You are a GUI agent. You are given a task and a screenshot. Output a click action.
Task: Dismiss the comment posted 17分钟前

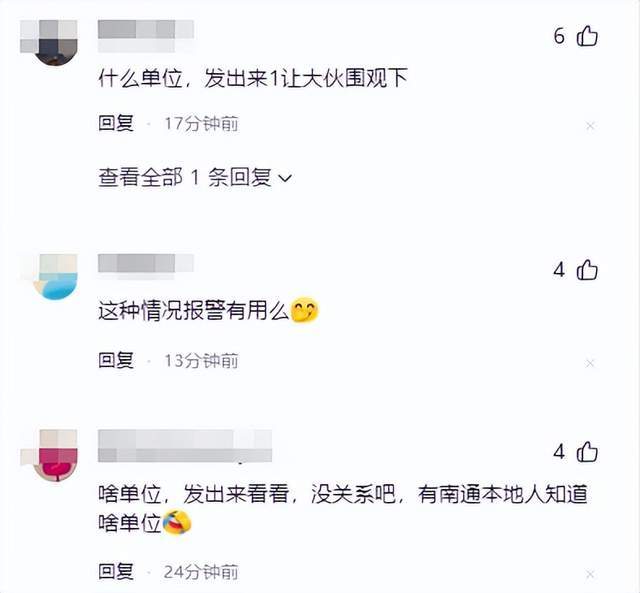click(590, 126)
